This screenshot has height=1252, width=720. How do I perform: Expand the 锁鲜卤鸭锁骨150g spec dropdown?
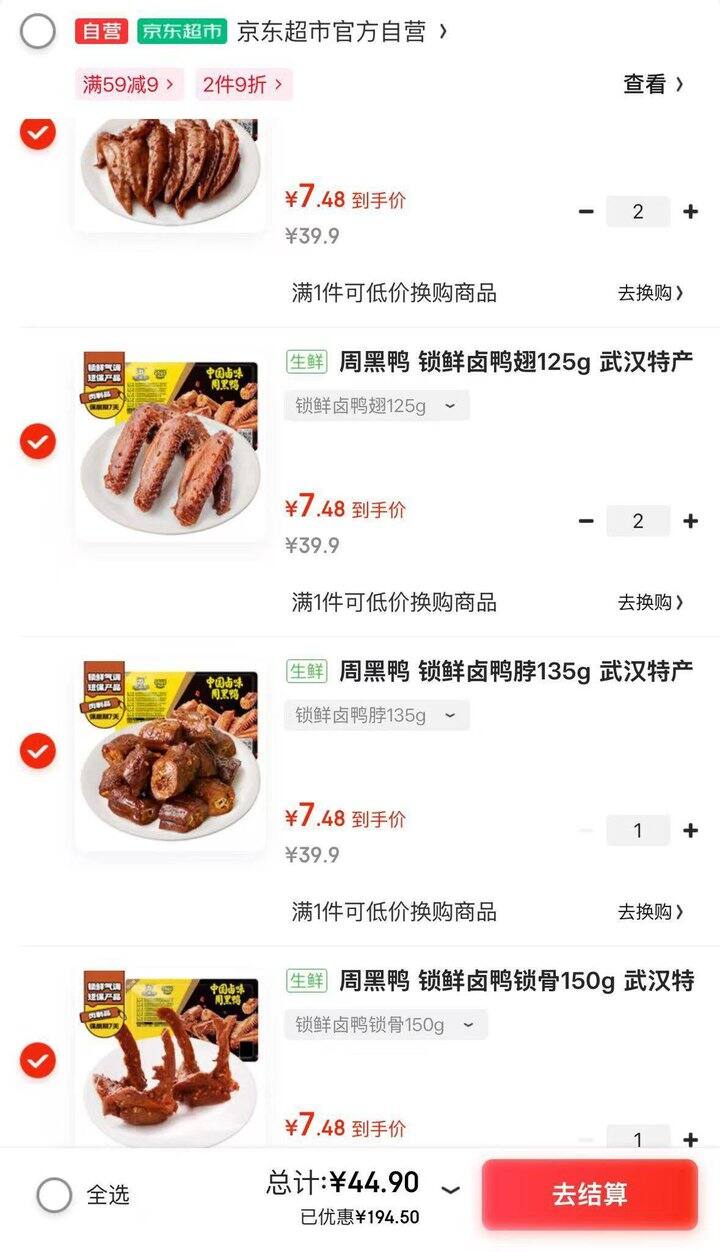coord(385,1025)
